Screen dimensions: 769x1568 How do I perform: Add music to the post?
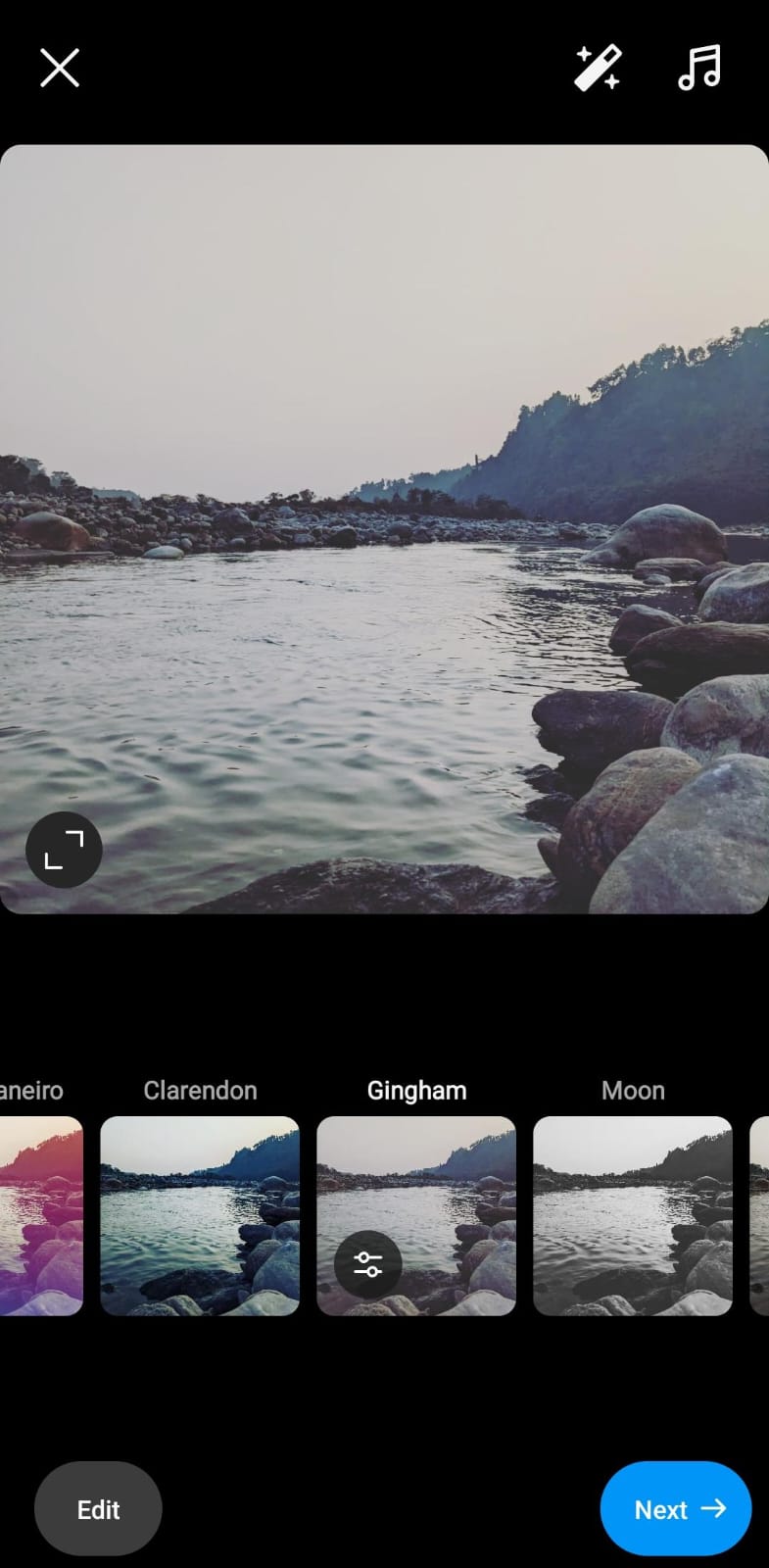pos(699,68)
